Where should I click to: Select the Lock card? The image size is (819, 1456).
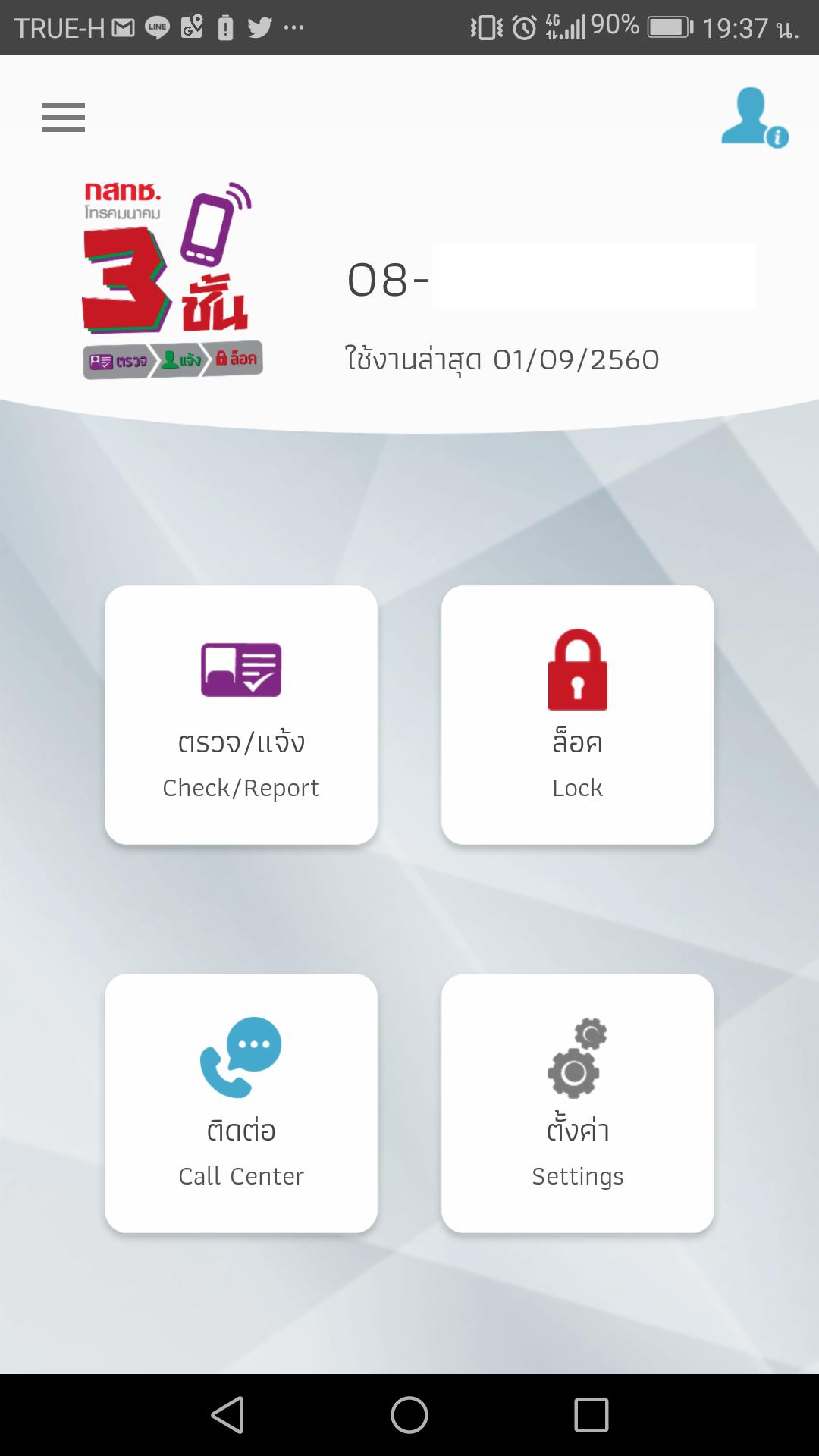click(578, 715)
